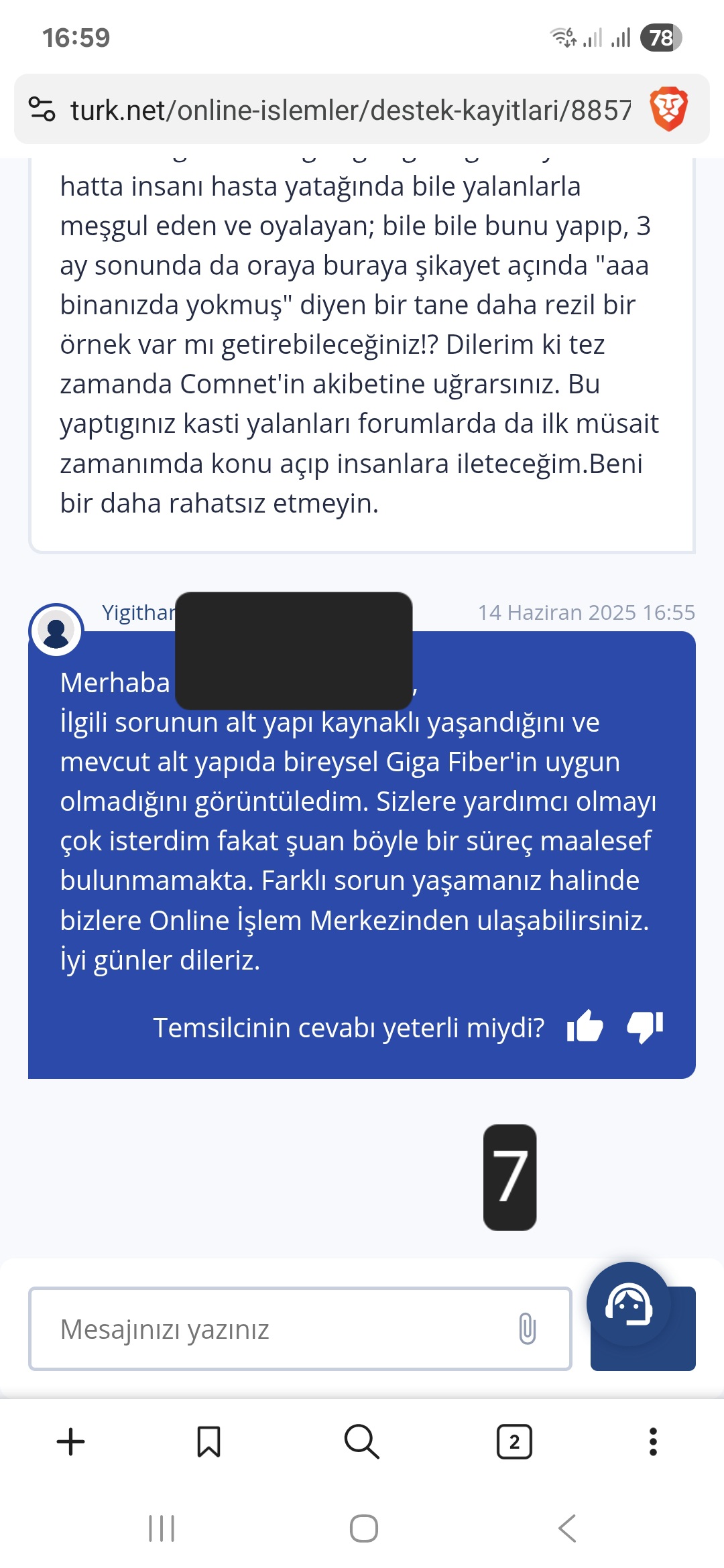Image resolution: width=724 pixels, height=1568 pixels.
Task: Open the Brave Shields lion icon
Action: pyautogui.click(x=668, y=109)
